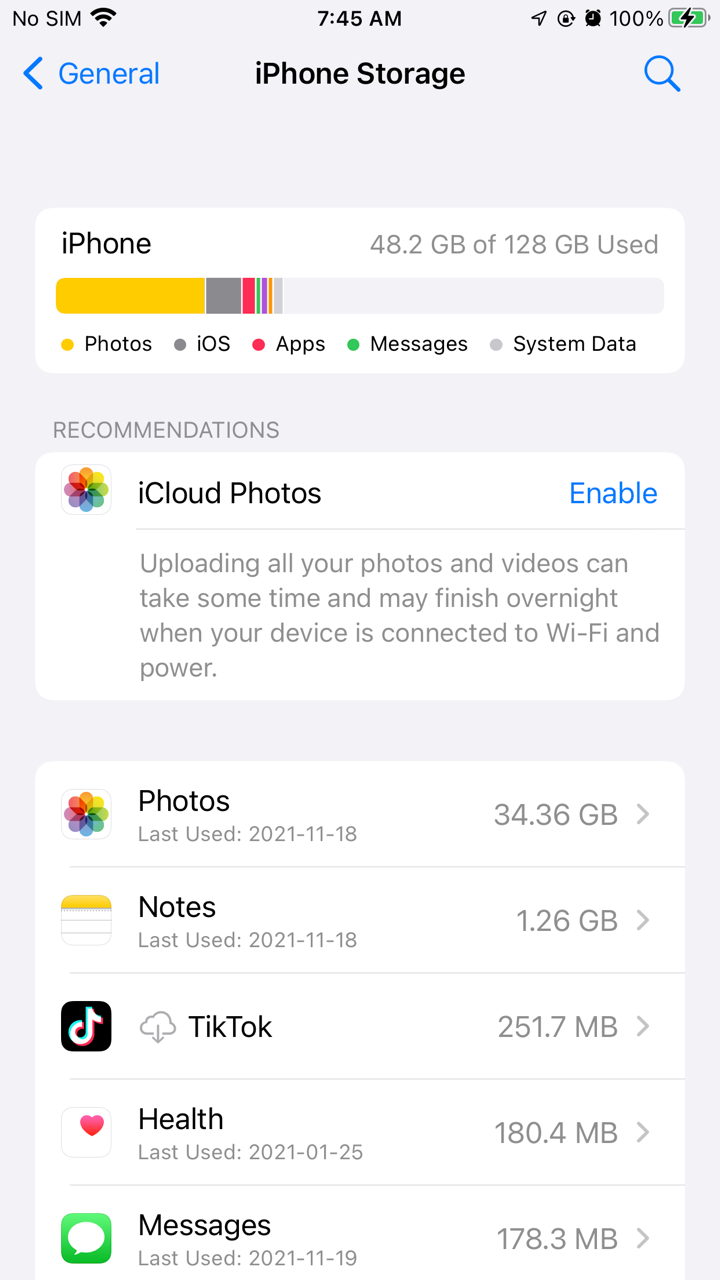This screenshot has width=720, height=1280.
Task: Expand the Messages storage row
Action: [645, 1238]
